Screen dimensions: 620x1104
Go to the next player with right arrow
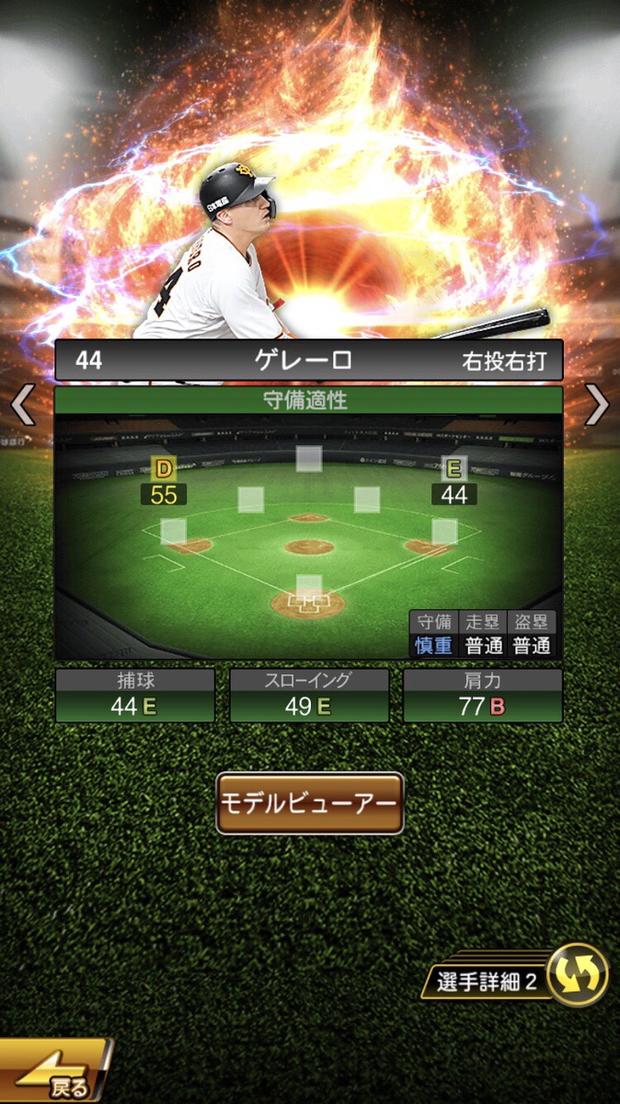(597, 405)
